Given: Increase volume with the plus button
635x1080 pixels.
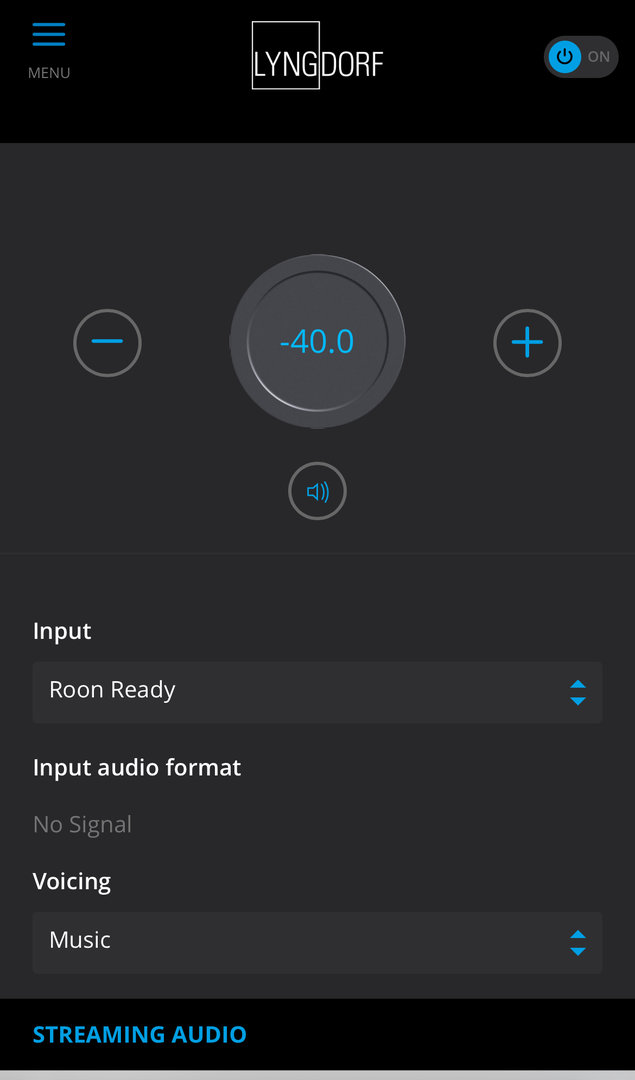Looking at the screenshot, I should click(x=527, y=342).
